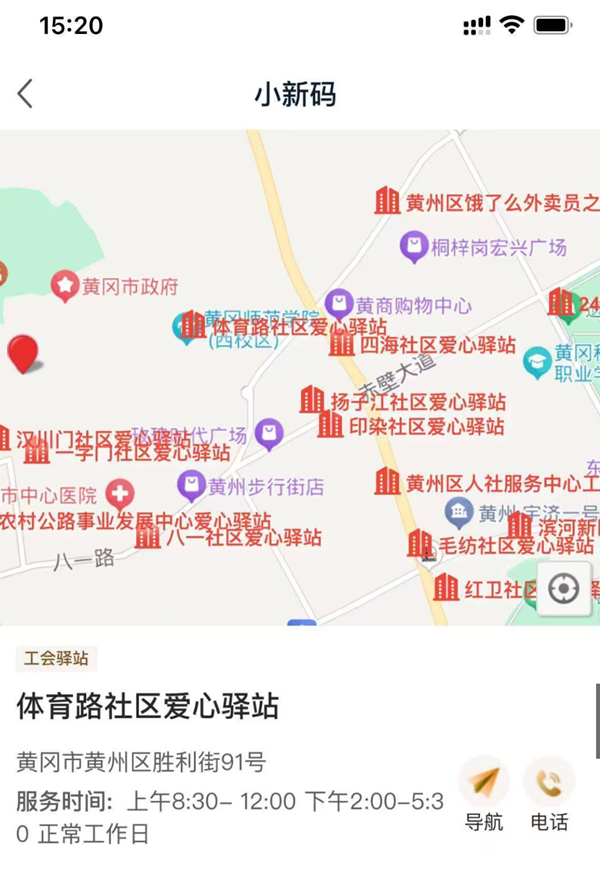This screenshot has height=875, width=600.
Task: Select the 黄州区人社服务中心 map marker
Action: pos(387,482)
